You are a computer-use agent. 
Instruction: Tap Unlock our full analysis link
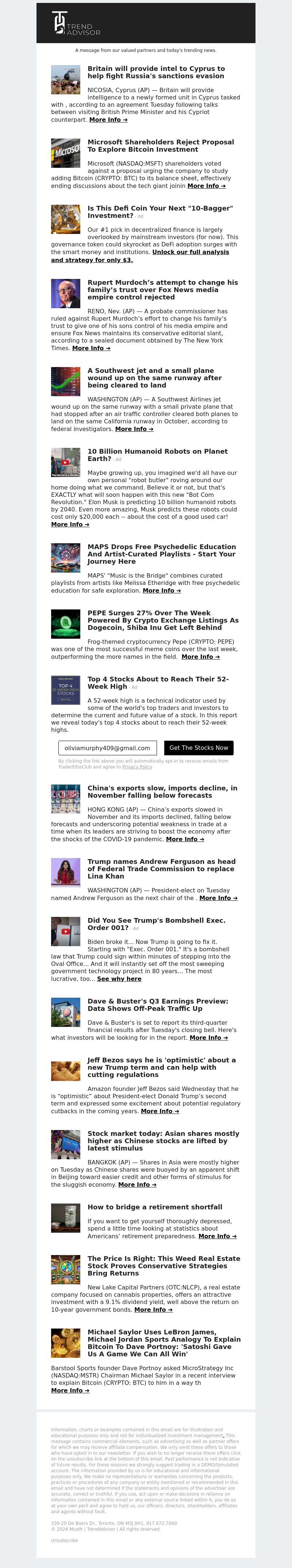click(x=191, y=252)
